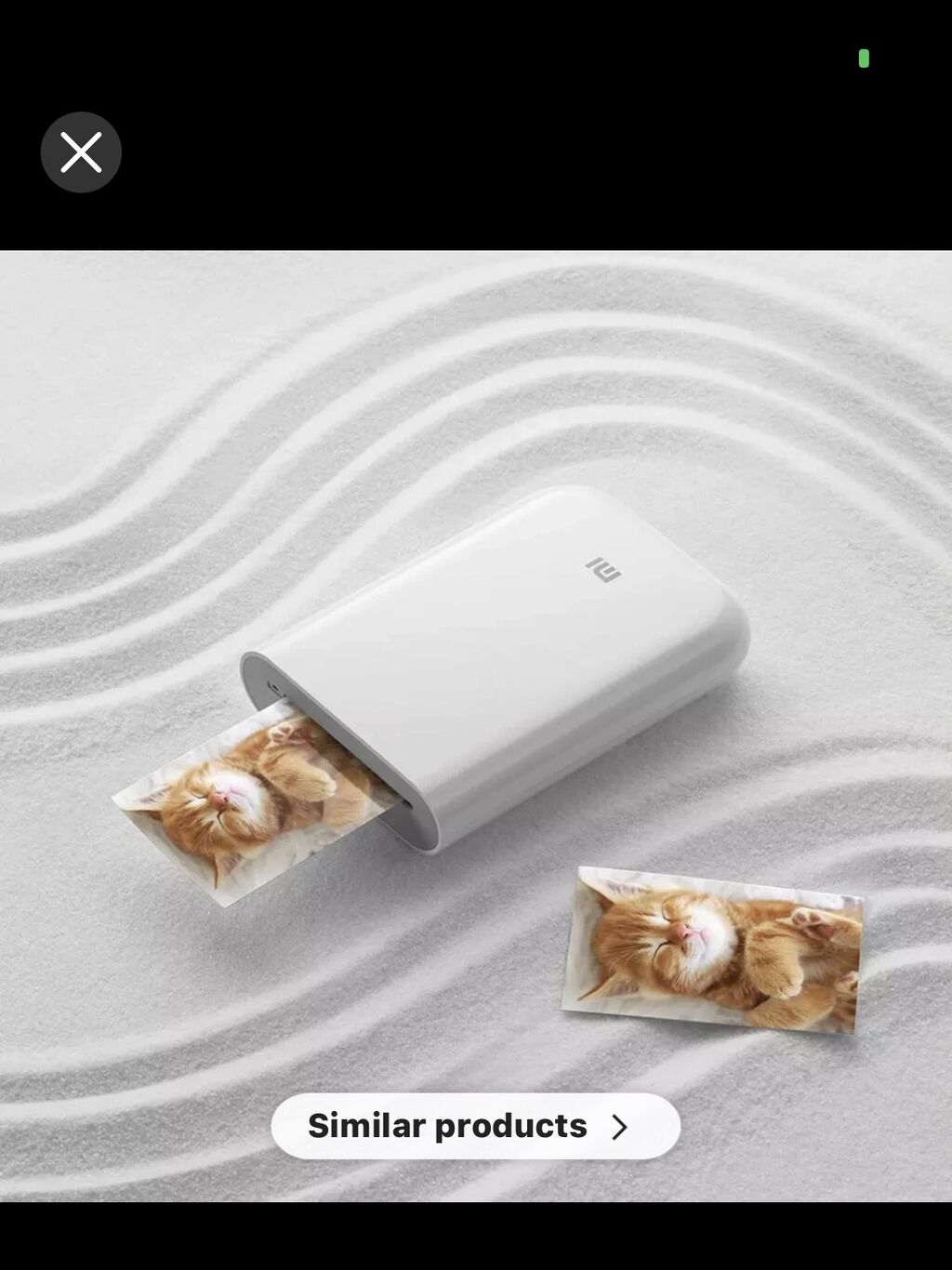Close the full-screen product image viewer
Image resolution: width=952 pixels, height=1270 pixels.
pyautogui.click(x=81, y=152)
